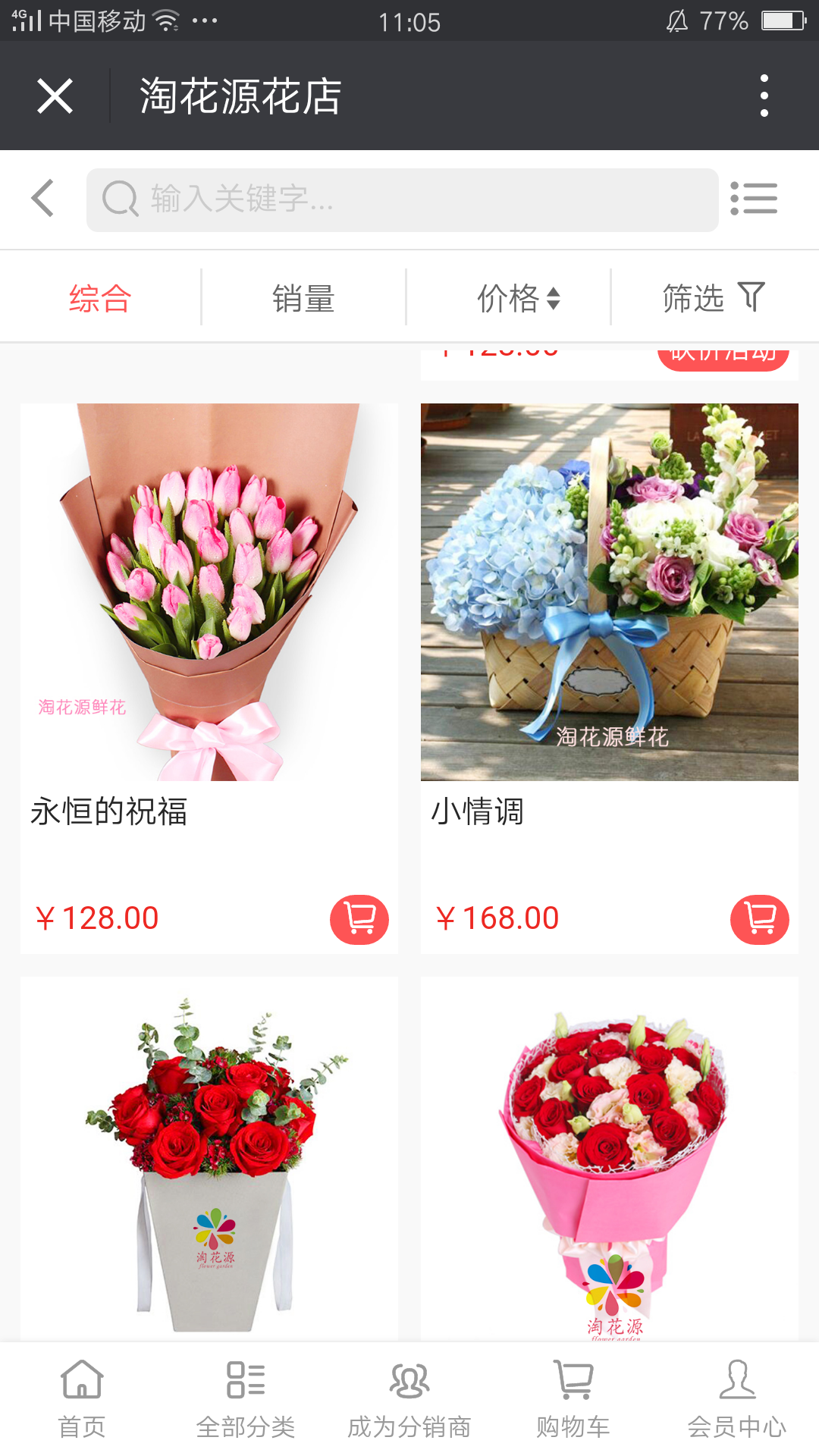The width and height of the screenshot is (819, 1456).
Task: Open the red rose box arrangement product
Action: coord(209,1160)
